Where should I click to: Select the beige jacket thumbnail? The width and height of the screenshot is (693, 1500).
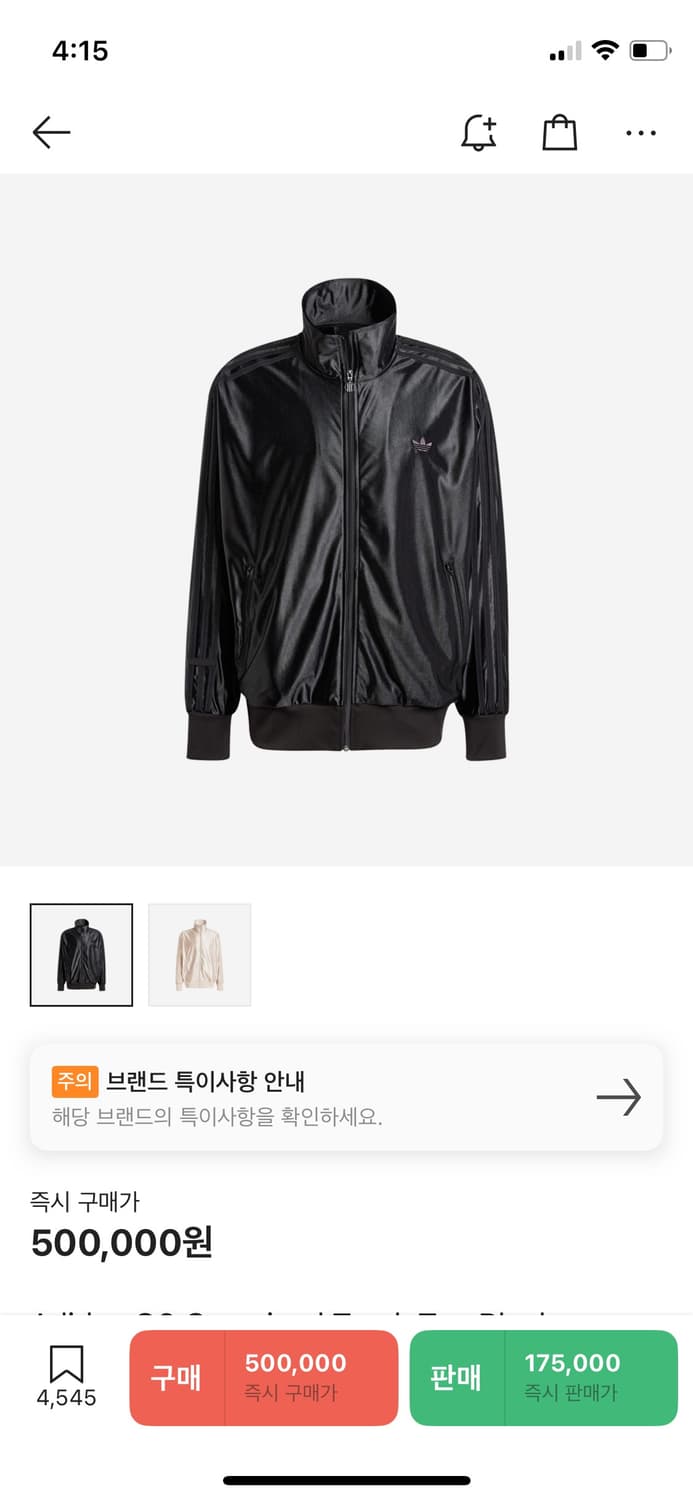point(200,955)
